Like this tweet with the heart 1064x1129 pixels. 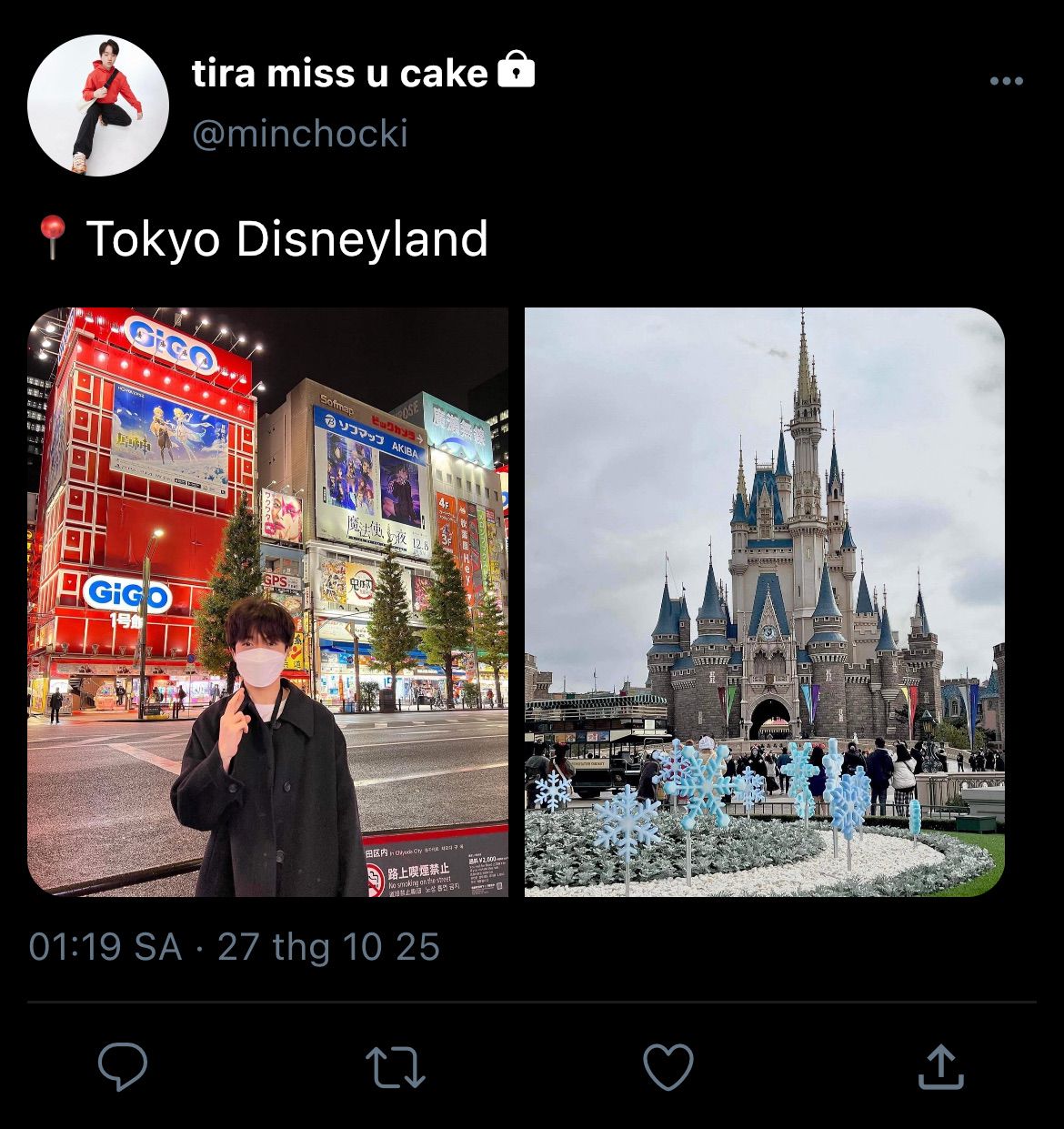668,1066
